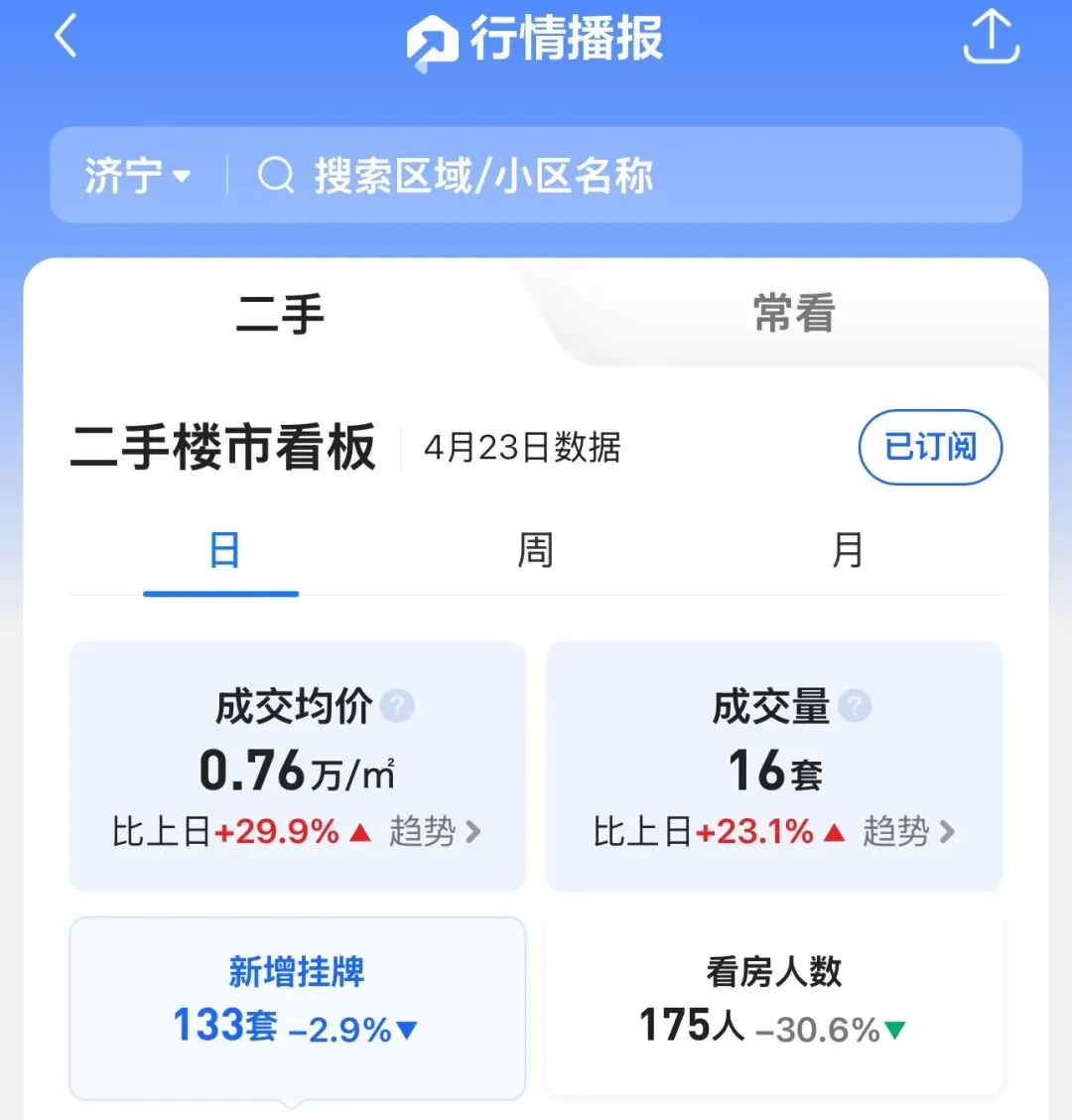Screen dimensions: 1072x1120
Task: Tap the help icon beside 成交均价
Action: 397,706
